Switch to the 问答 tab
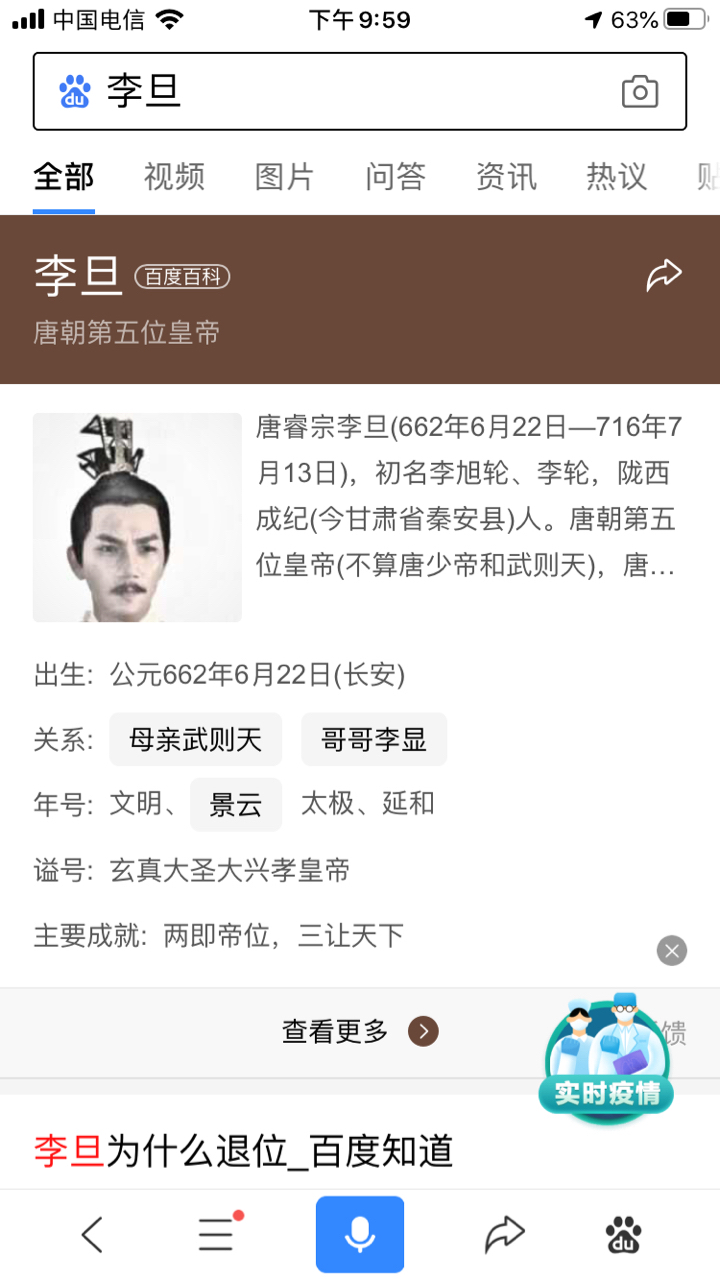The width and height of the screenshot is (720, 1281). (395, 177)
